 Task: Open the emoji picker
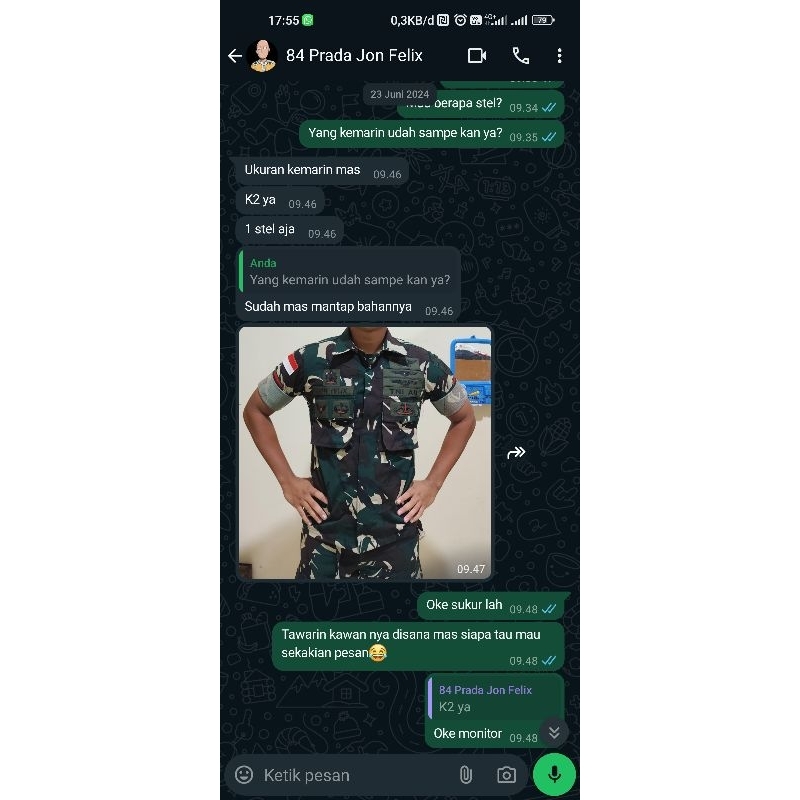pyautogui.click(x=244, y=775)
